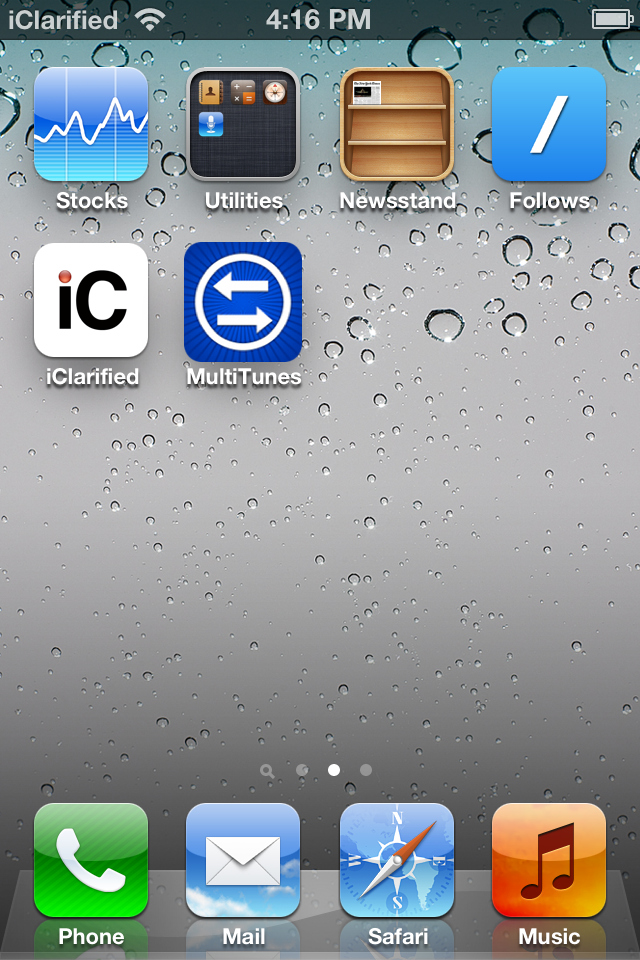Open the Phone app in the dock
640x960 pixels.
point(91,860)
